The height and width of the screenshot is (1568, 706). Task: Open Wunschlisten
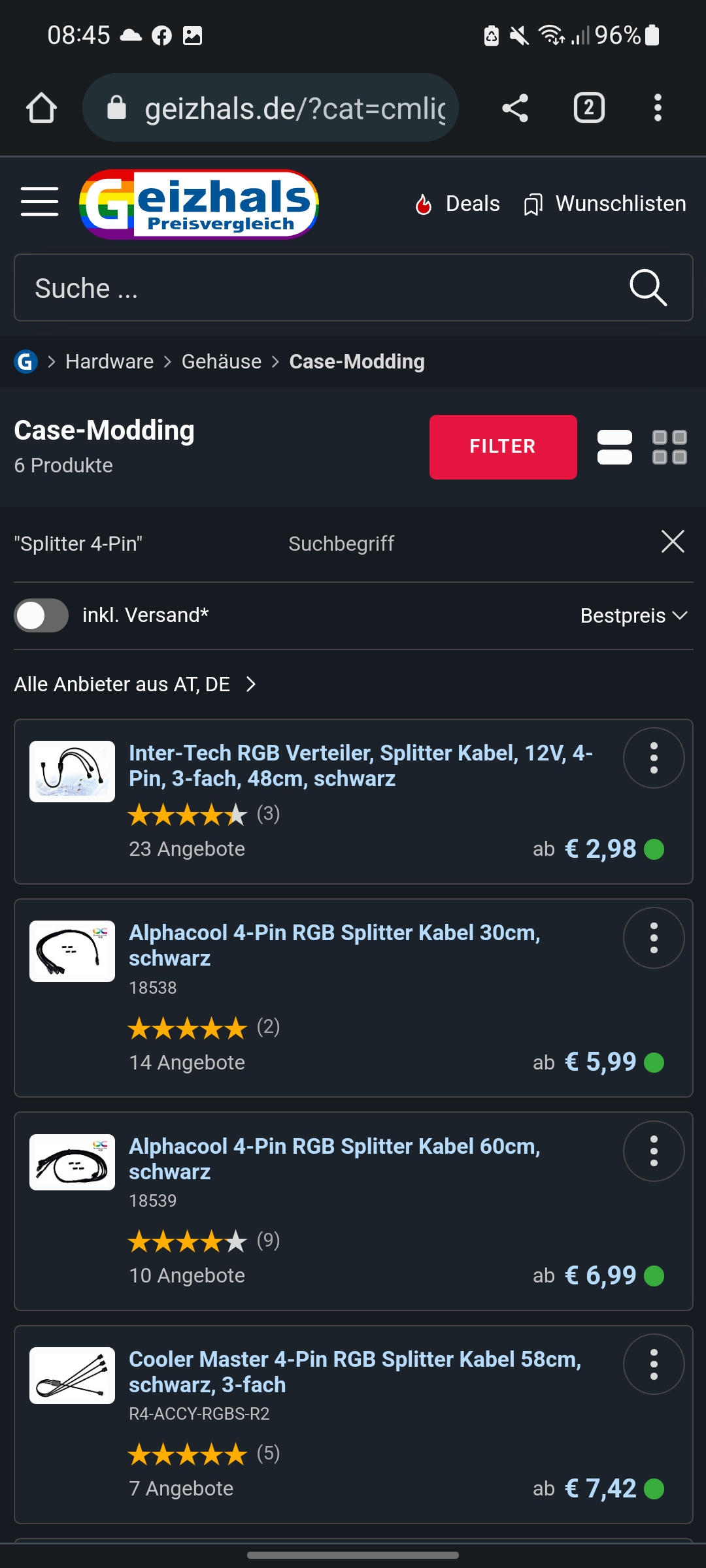tap(605, 204)
